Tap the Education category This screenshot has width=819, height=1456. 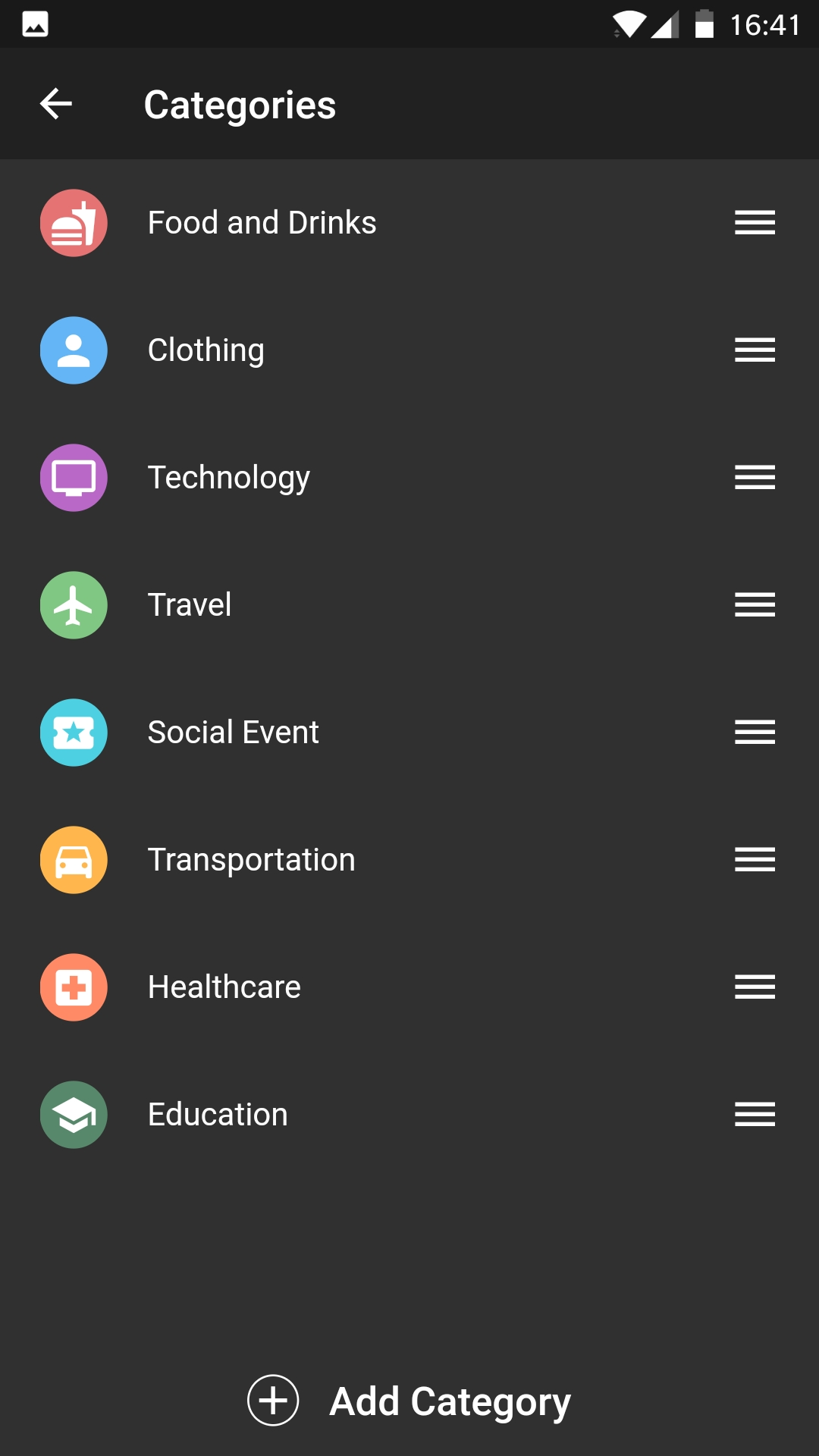coord(409,1115)
